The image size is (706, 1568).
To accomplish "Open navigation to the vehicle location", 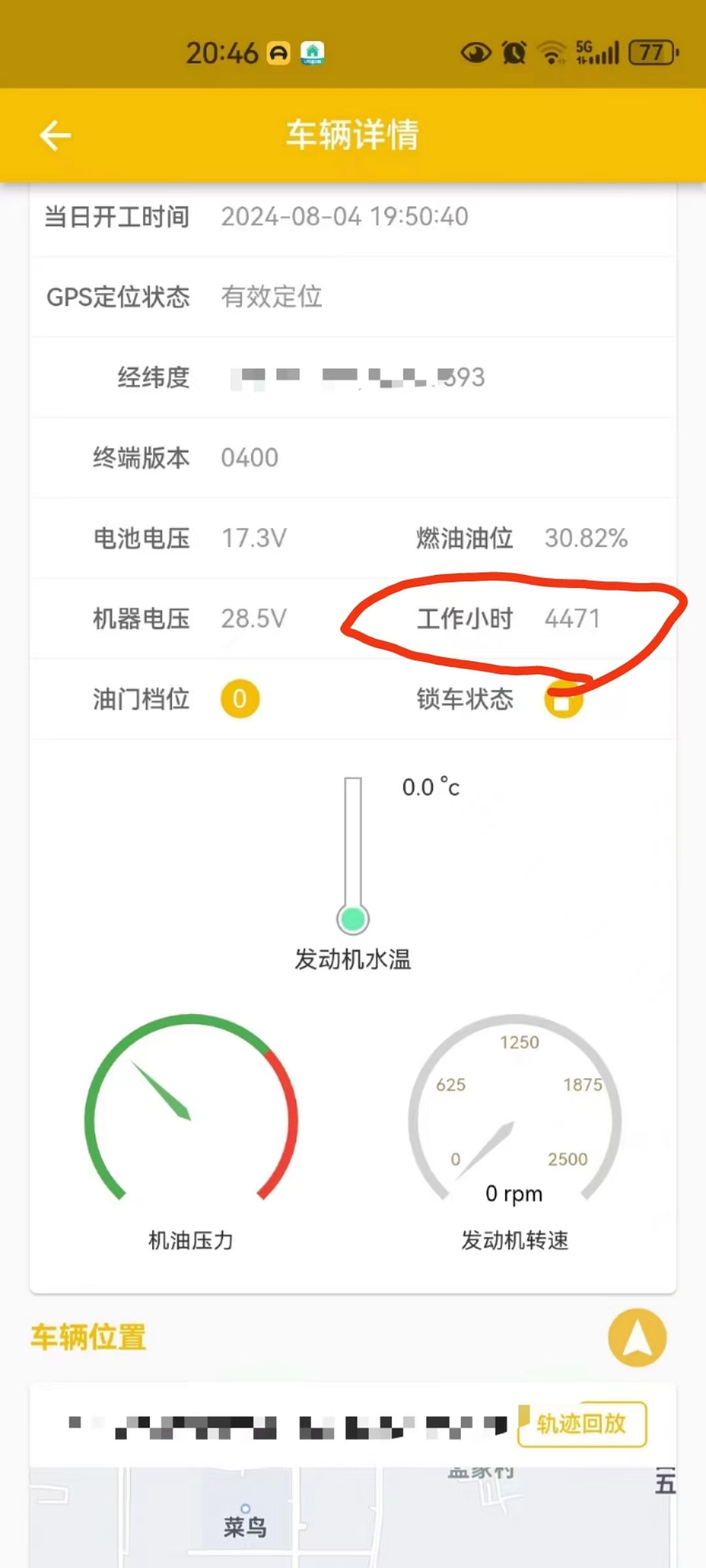I will point(637,1337).
